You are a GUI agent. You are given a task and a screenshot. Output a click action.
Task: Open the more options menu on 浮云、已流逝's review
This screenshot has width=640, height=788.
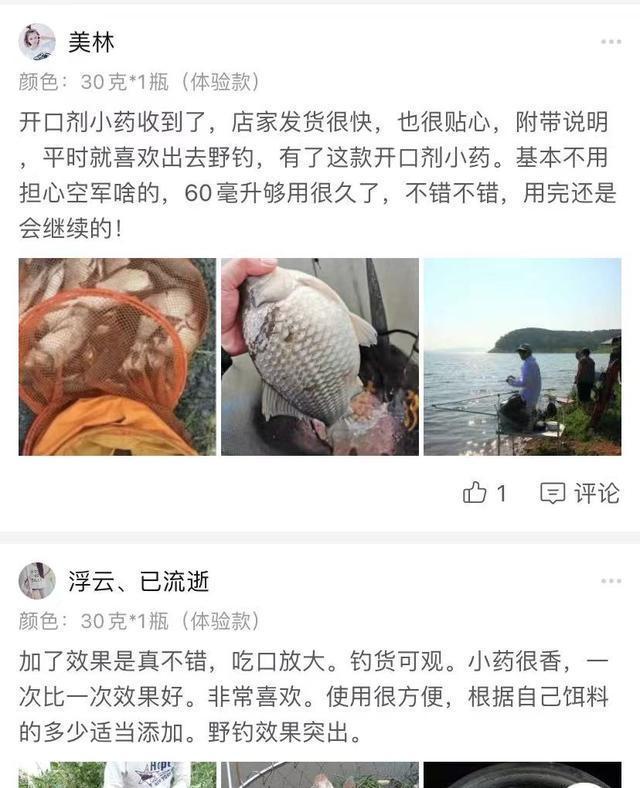point(610,581)
